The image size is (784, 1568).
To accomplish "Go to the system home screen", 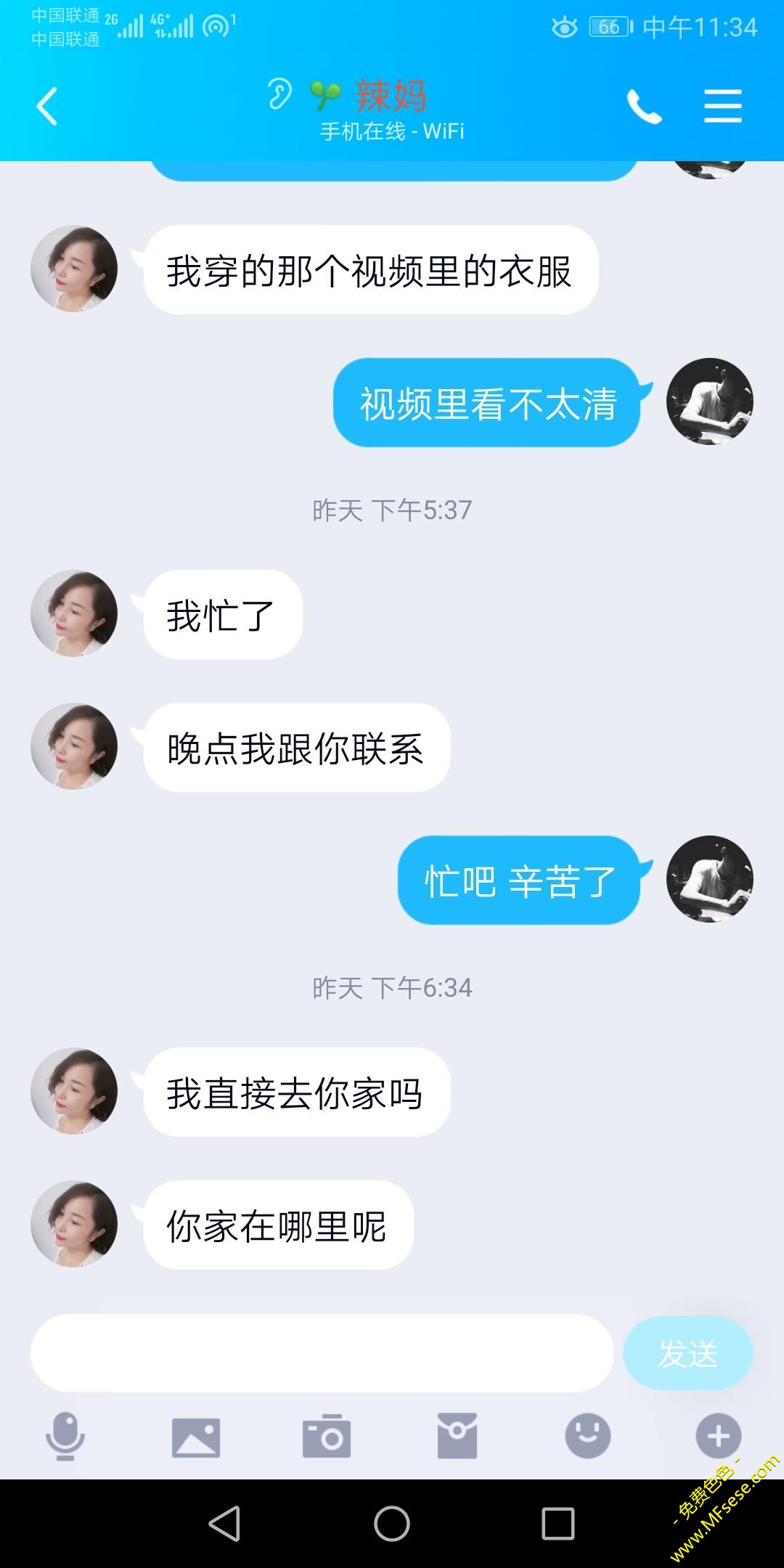I will [392, 1523].
